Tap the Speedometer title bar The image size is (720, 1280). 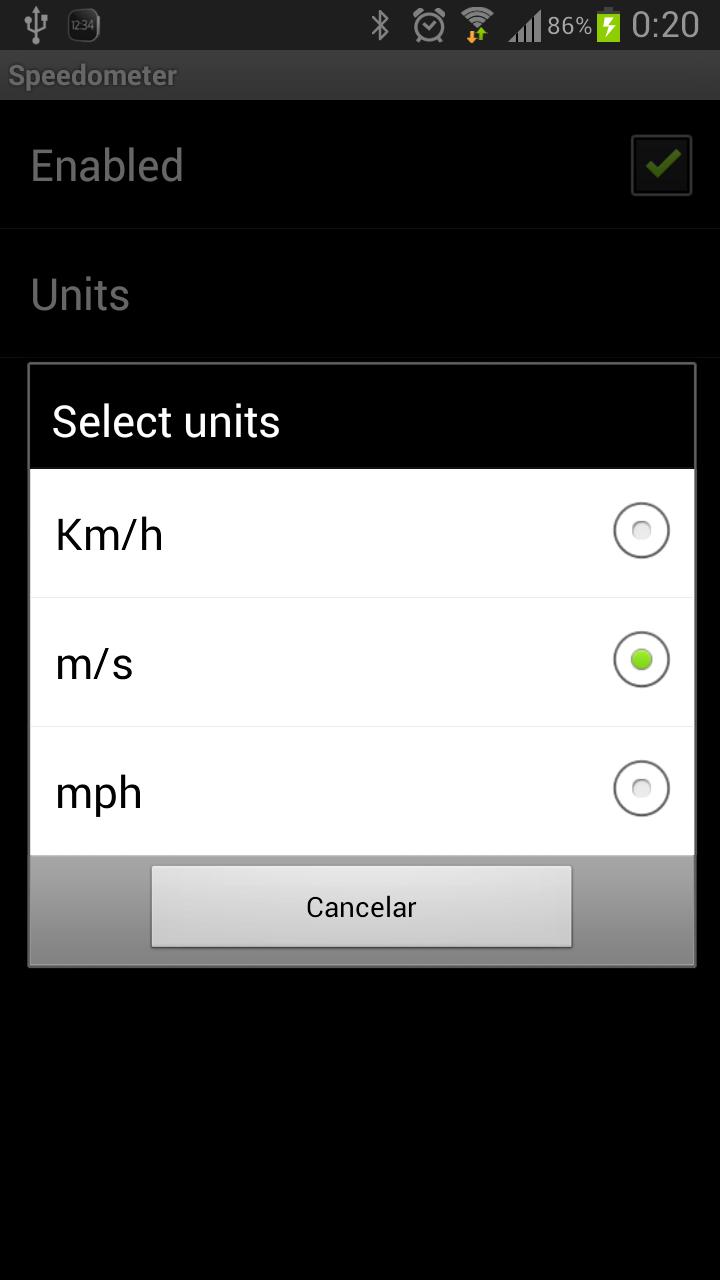coord(92,74)
